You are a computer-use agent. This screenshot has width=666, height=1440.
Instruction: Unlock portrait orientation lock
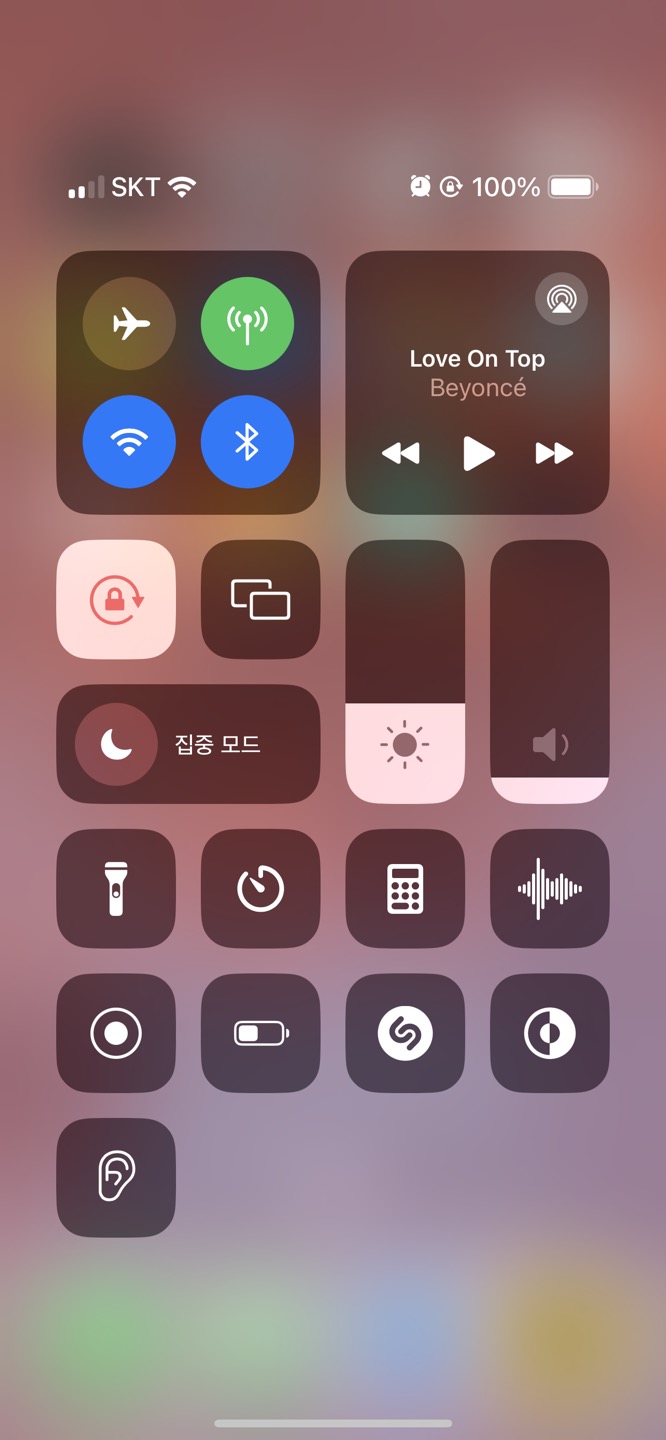point(116,600)
